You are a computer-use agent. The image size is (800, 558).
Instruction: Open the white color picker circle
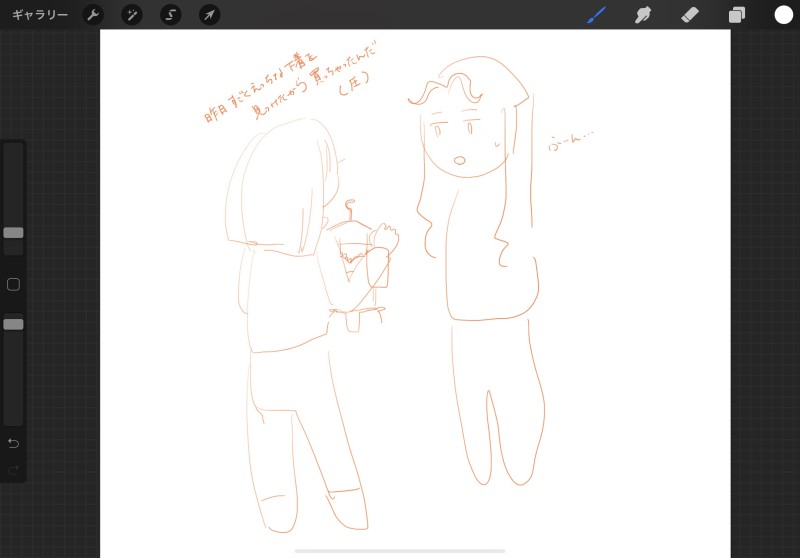click(783, 15)
